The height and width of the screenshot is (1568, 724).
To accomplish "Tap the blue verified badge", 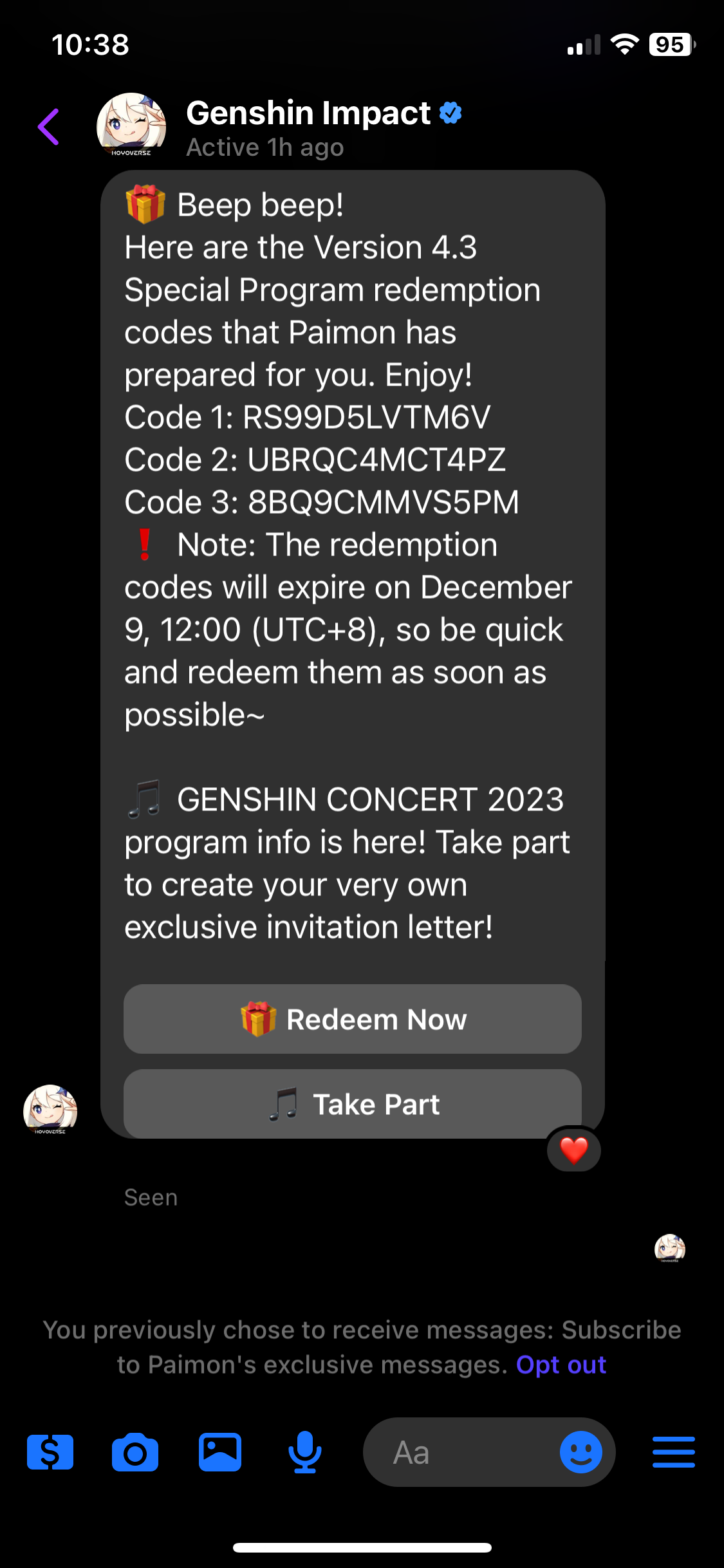I will coord(450,112).
